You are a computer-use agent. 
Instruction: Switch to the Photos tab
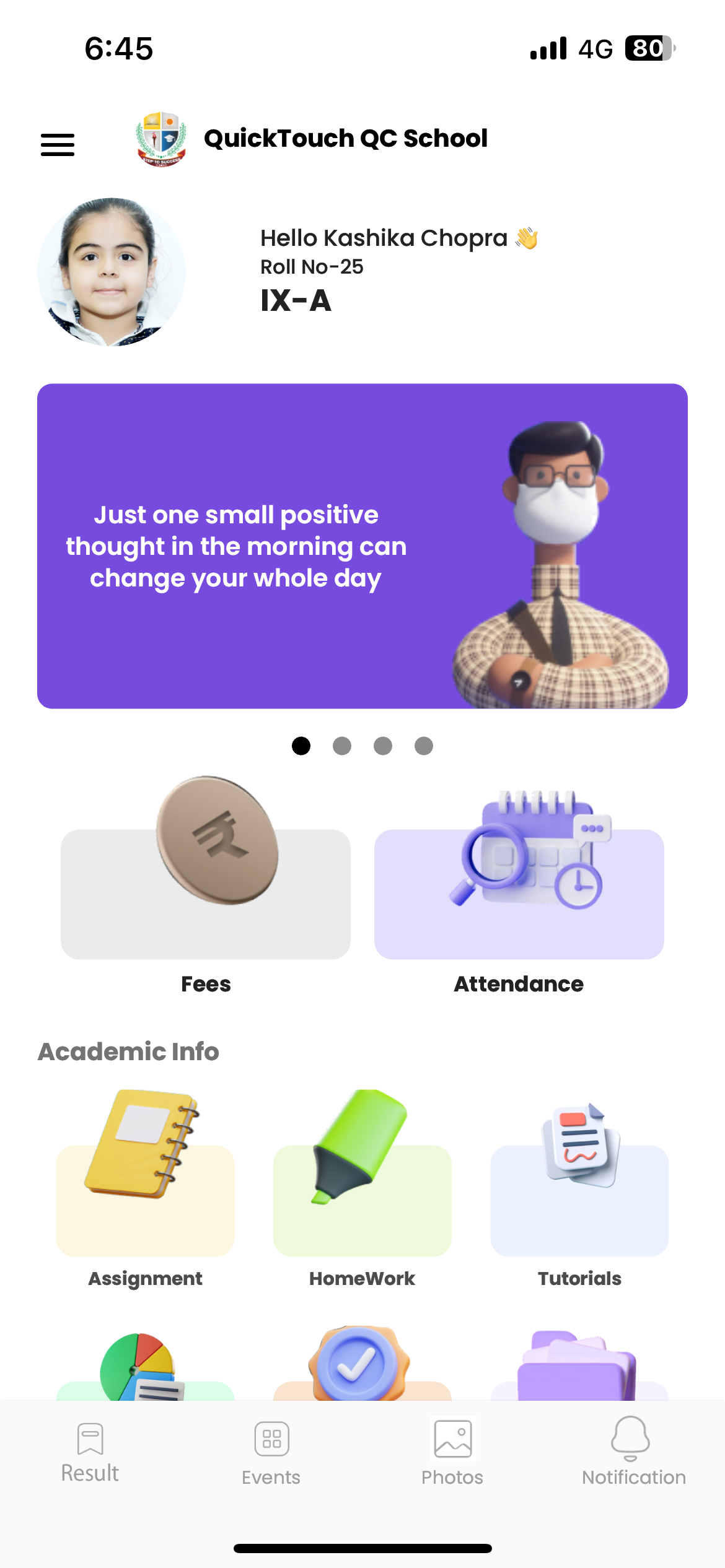click(452, 1453)
